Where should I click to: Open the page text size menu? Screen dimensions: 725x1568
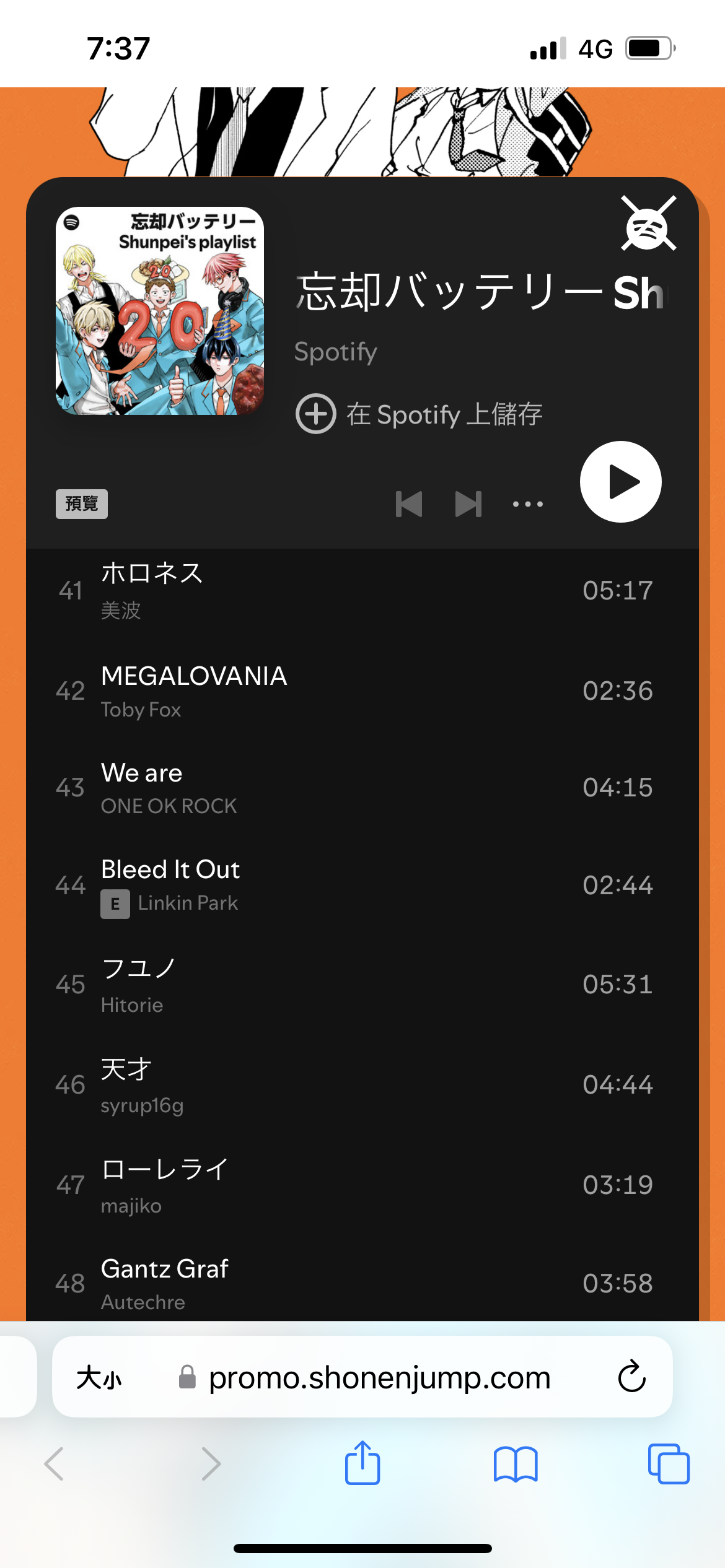click(x=99, y=1378)
